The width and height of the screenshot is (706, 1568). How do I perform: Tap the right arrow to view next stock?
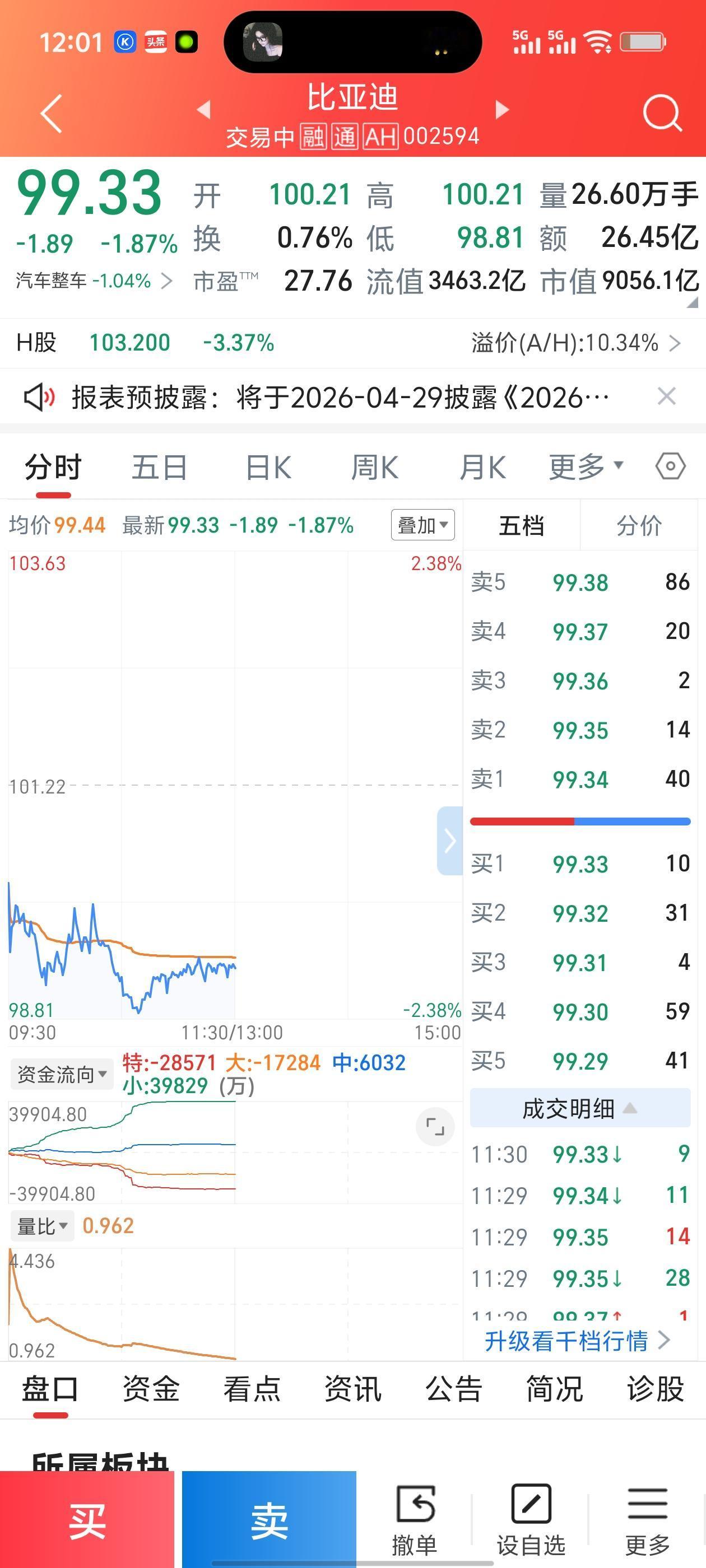tap(501, 109)
